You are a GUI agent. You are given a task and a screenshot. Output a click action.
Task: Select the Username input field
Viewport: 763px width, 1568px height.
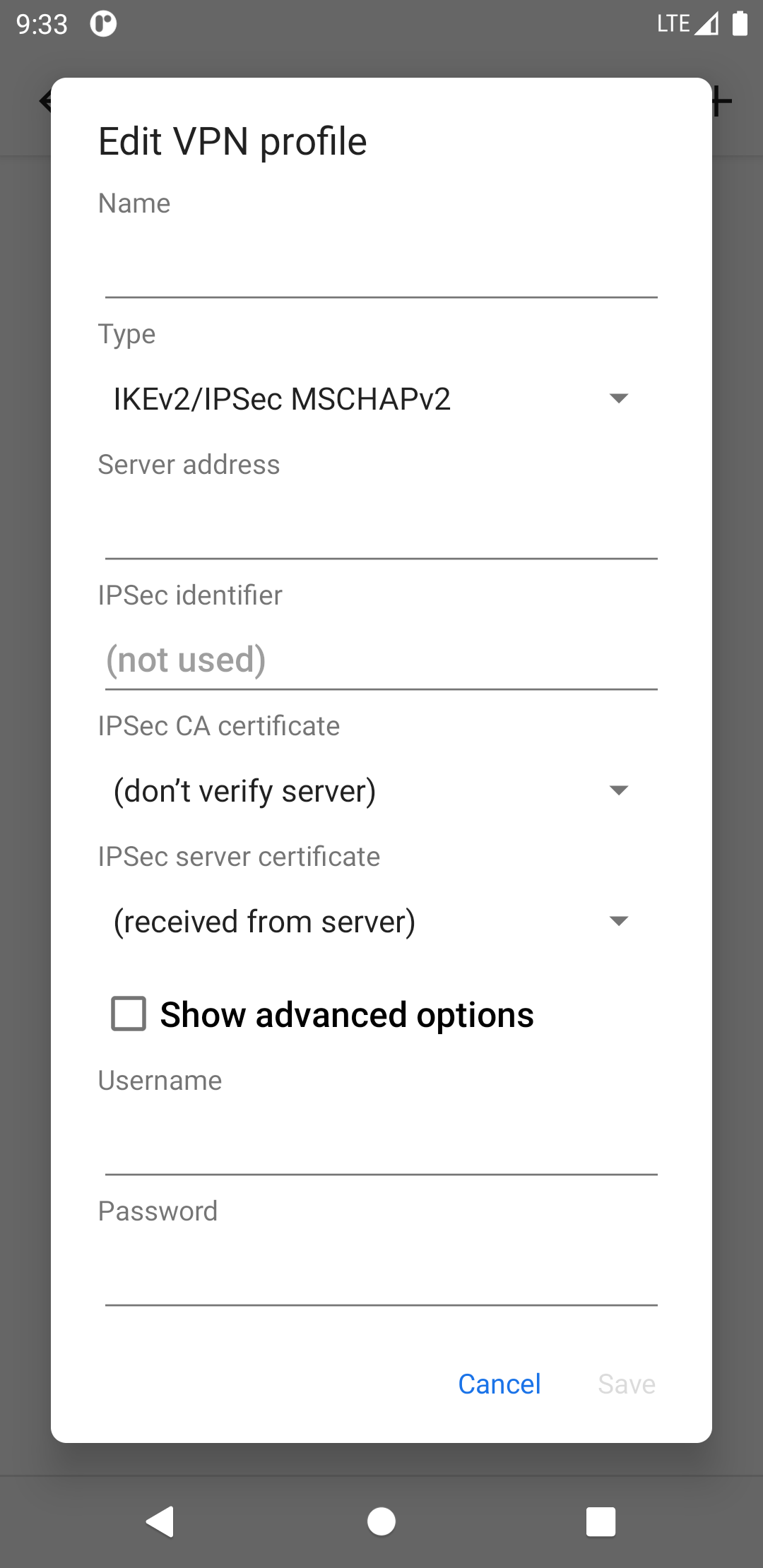tap(381, 1146)
